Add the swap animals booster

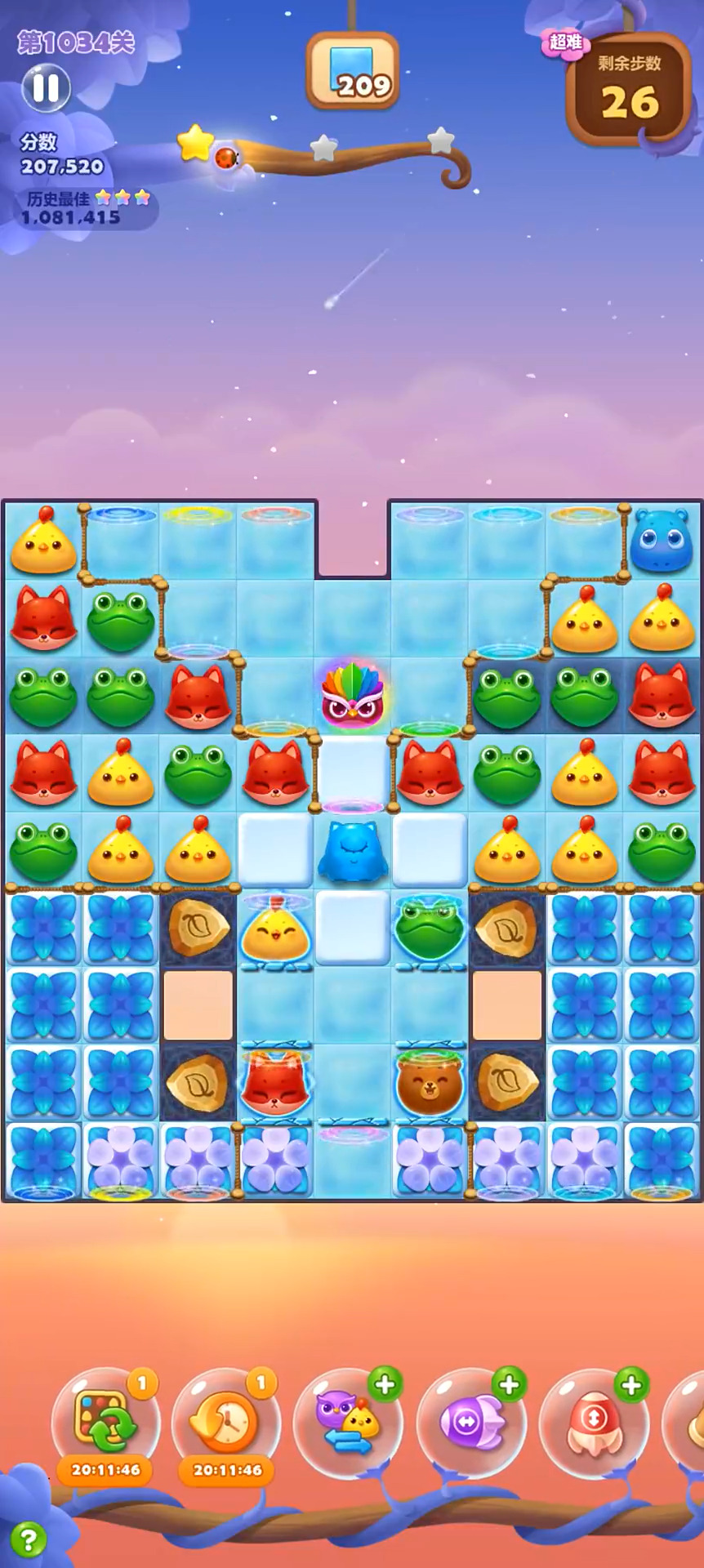pos(384,1385)
